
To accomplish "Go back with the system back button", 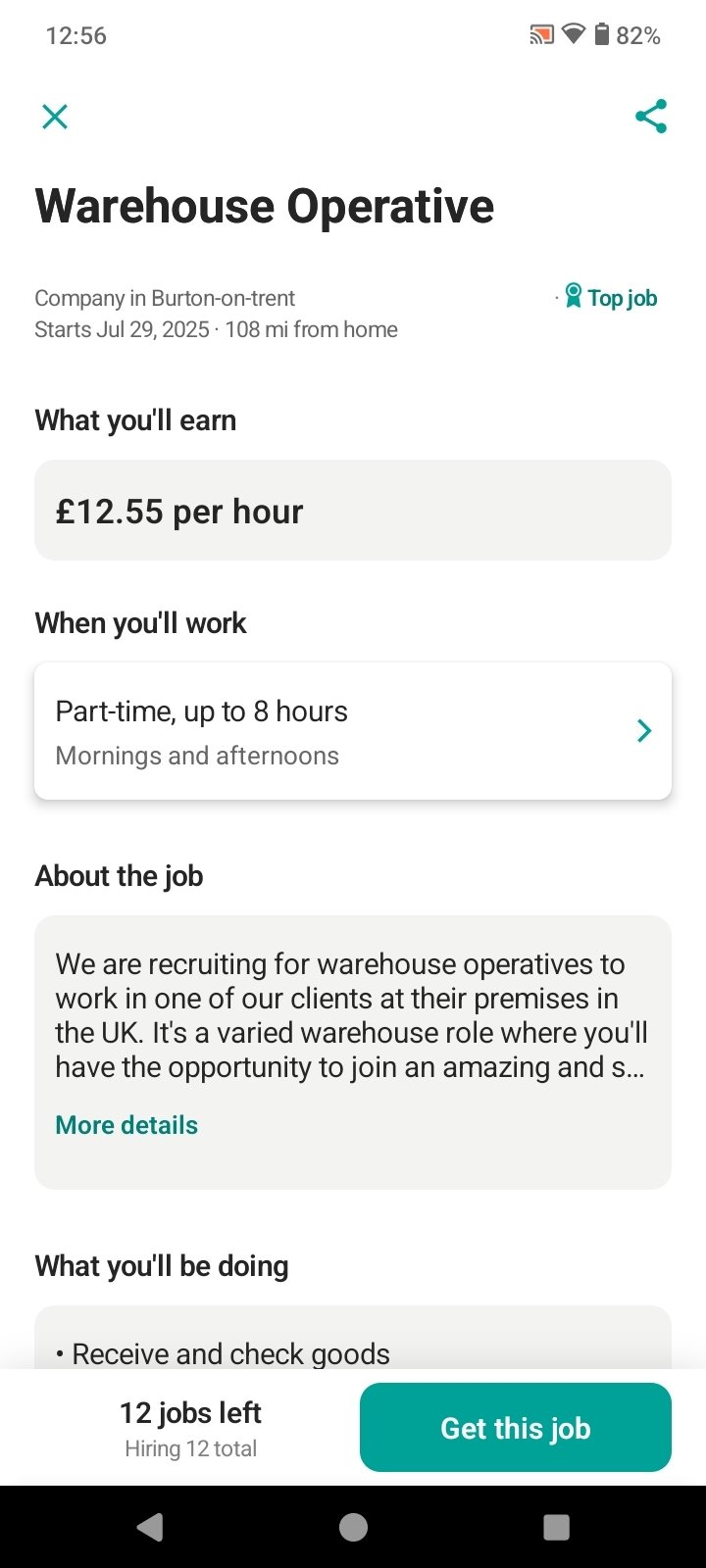I will coord(150,1527).
